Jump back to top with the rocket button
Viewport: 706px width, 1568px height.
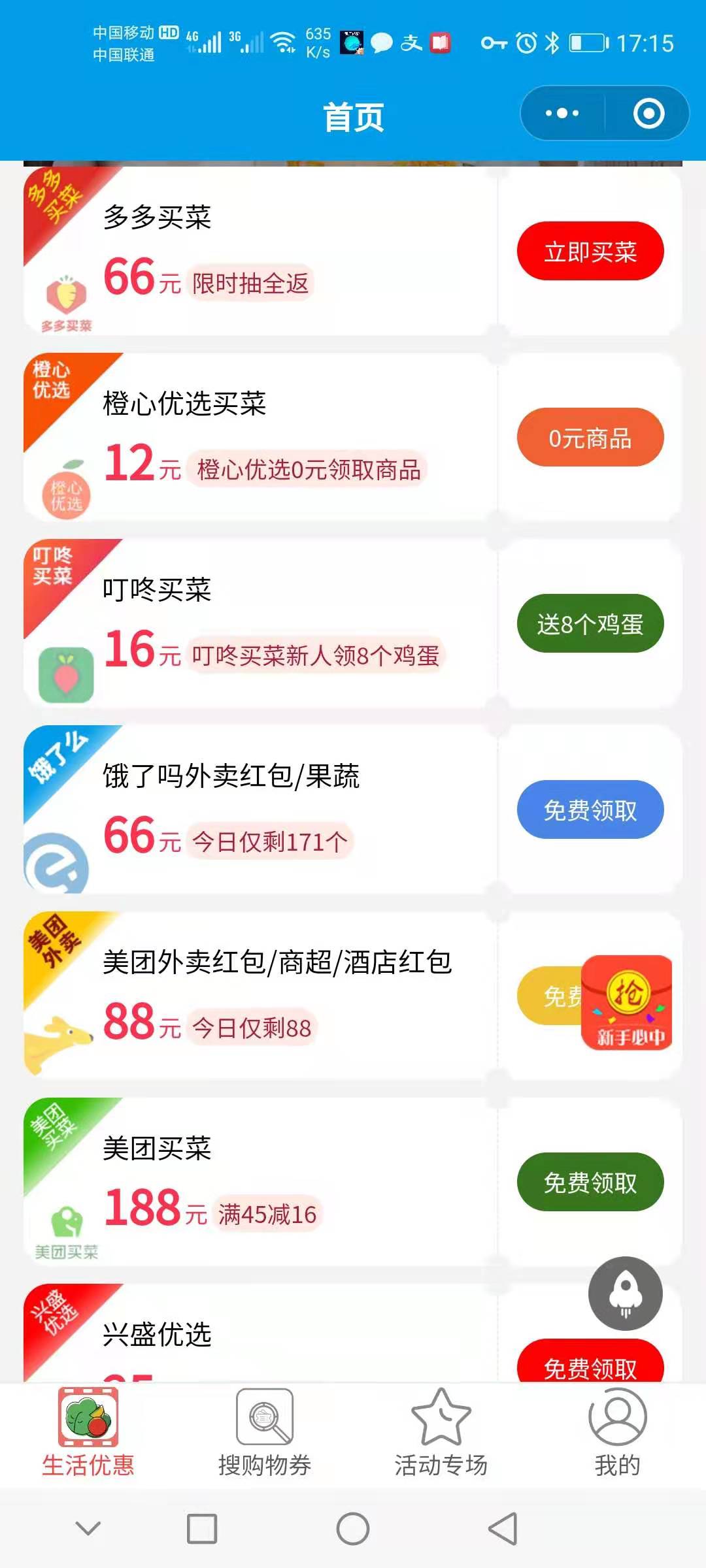click(625, 1294)
